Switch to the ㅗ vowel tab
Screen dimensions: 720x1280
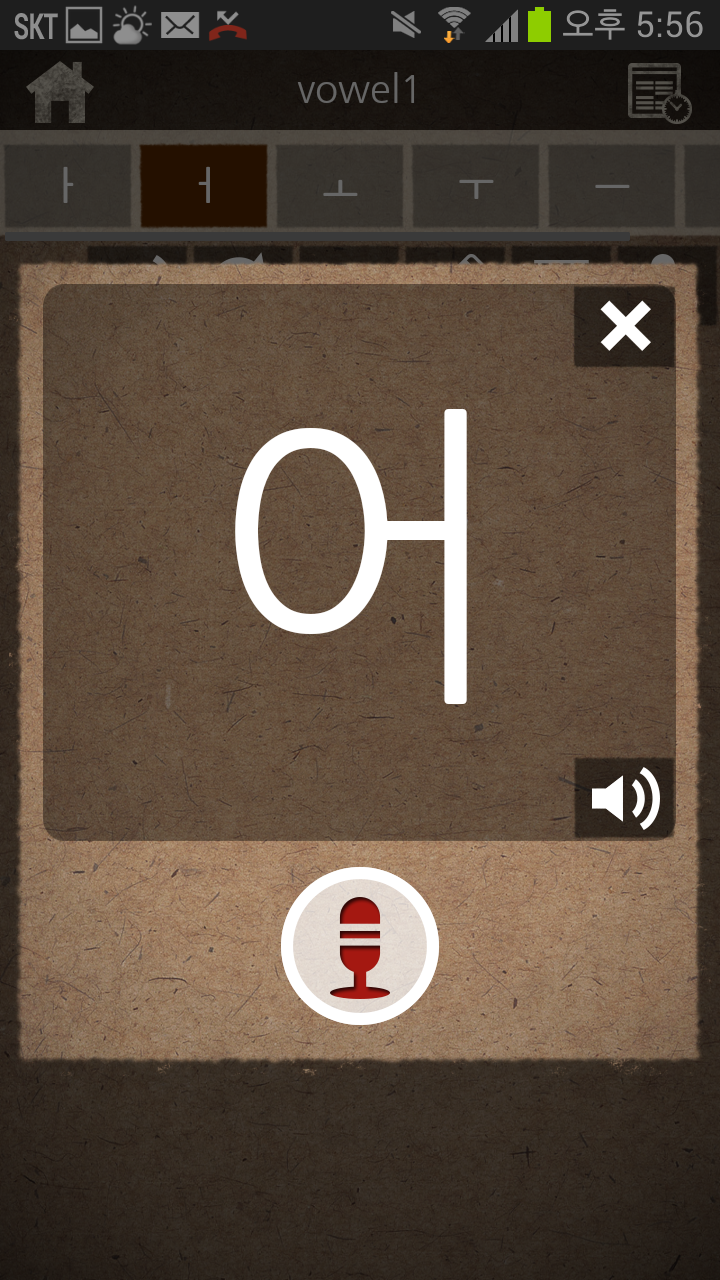click(340, 186)
